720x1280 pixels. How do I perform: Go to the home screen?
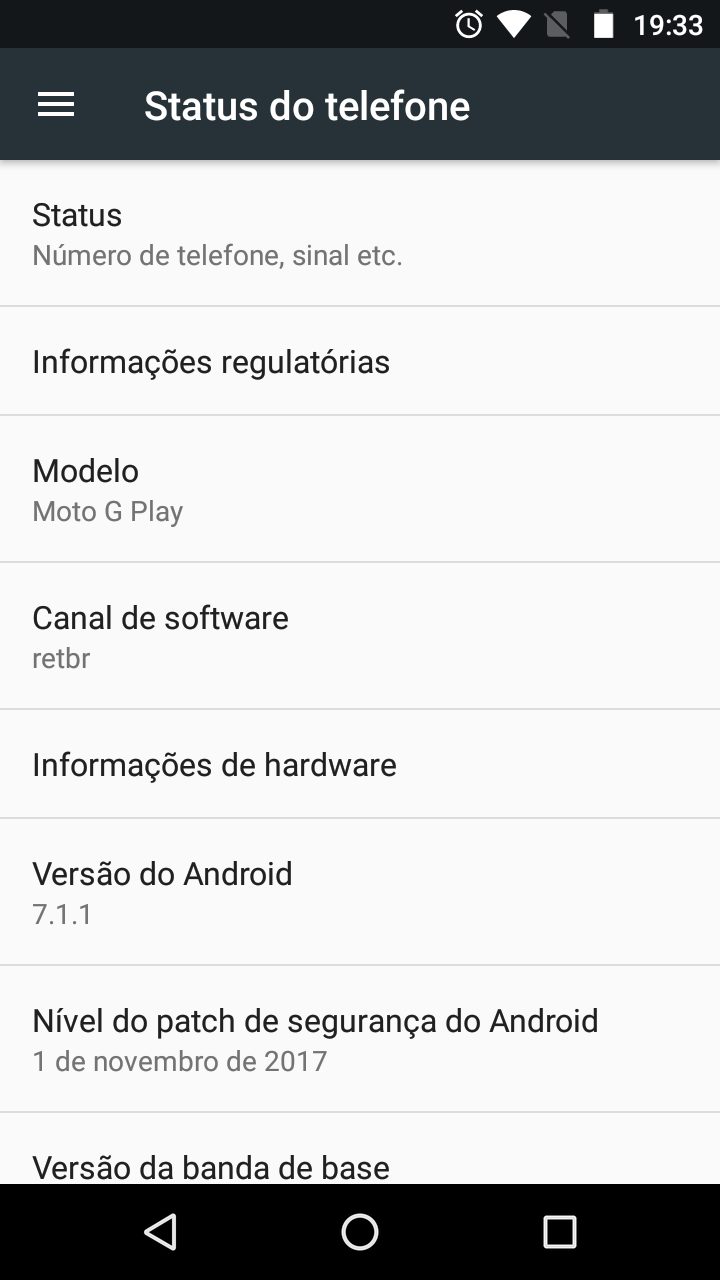pyautogui.click(x=360, y=1232)
